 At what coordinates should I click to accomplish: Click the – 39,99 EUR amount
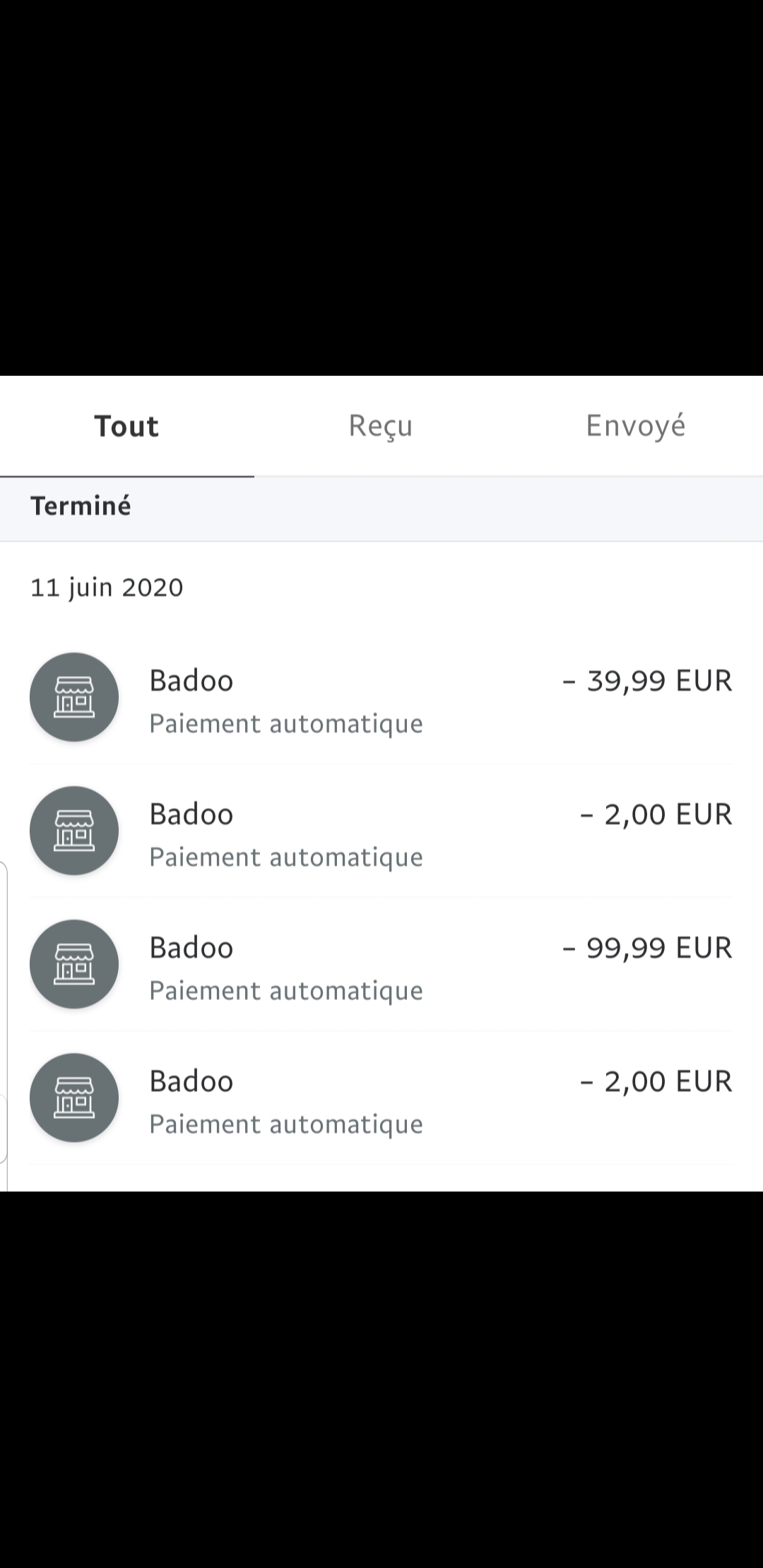[x=648, y=680]
